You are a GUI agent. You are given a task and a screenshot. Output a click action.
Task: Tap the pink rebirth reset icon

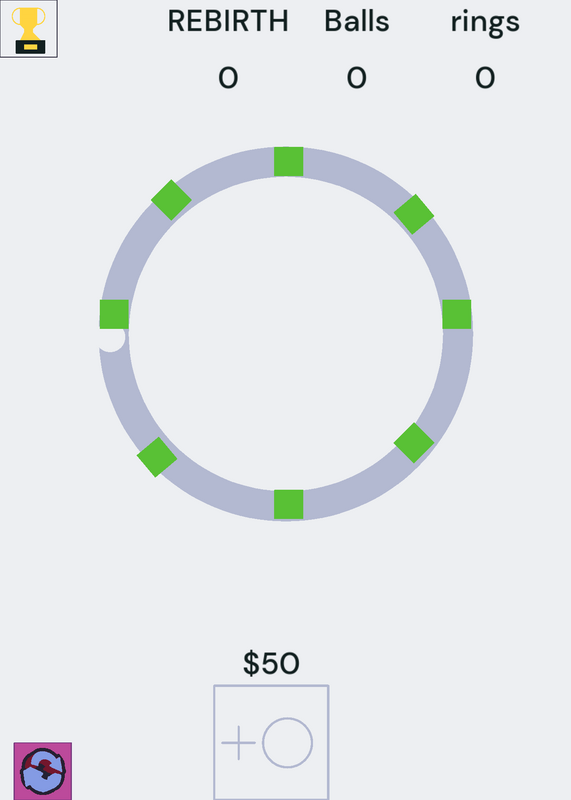coord(43,771)
